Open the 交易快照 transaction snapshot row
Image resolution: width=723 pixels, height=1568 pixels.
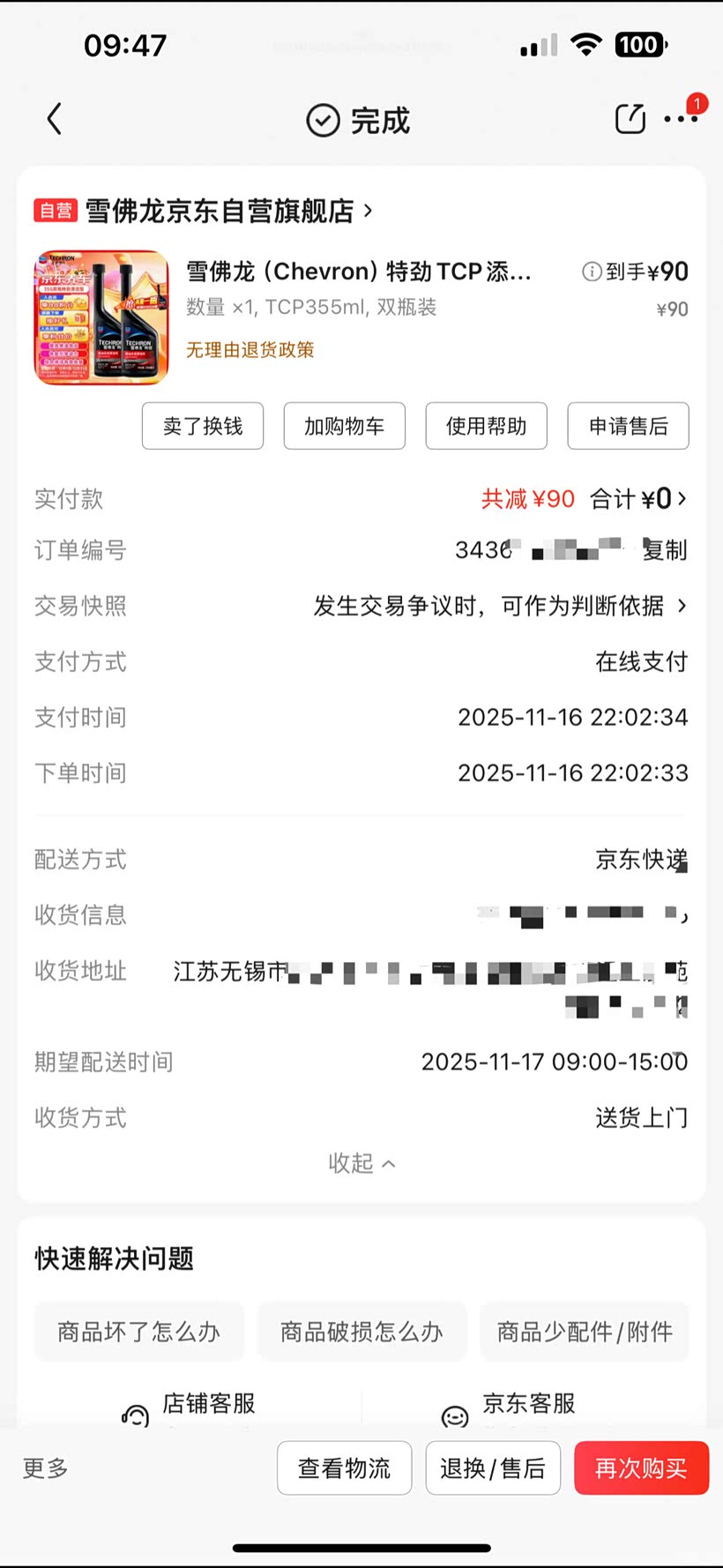click(x=361, y=606)
